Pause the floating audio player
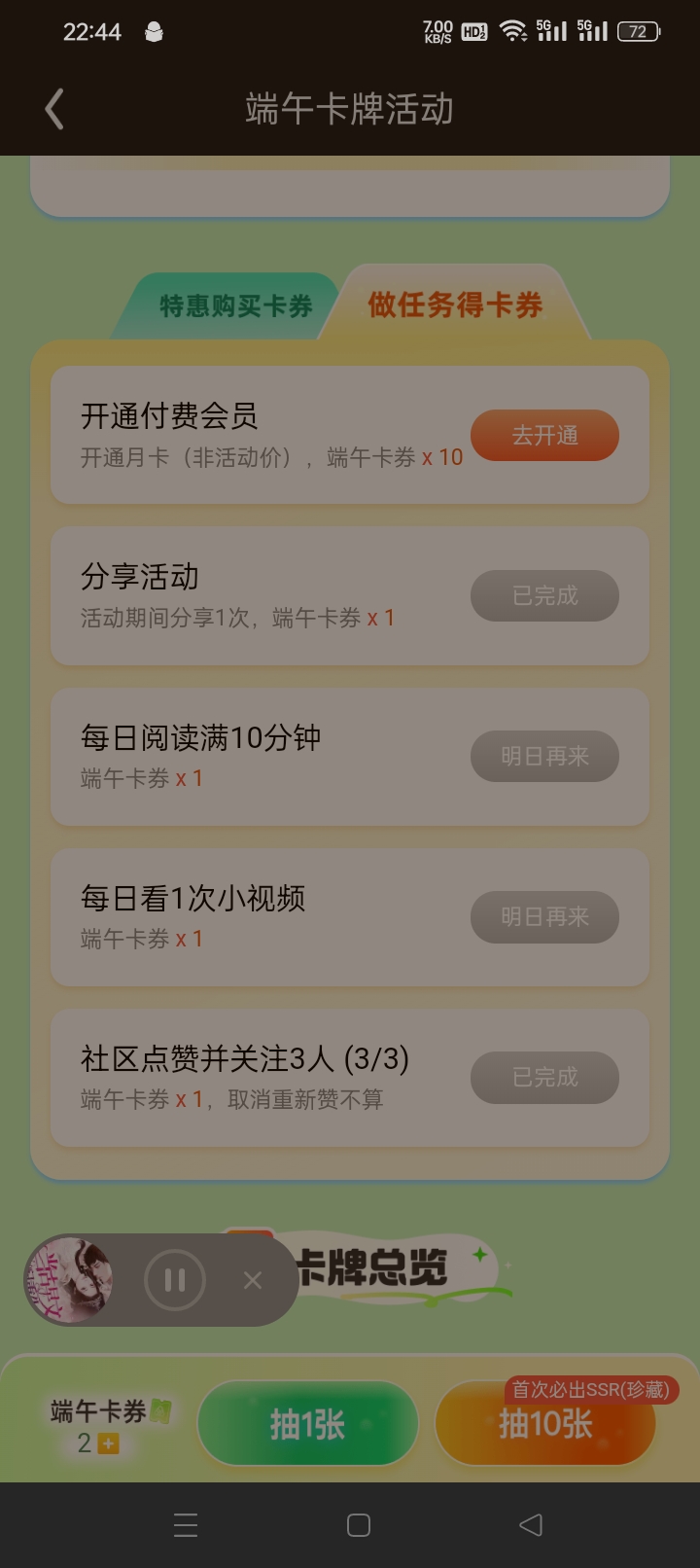The width and height of the screenshot is (700, 1568). (x=175, y=1280)
